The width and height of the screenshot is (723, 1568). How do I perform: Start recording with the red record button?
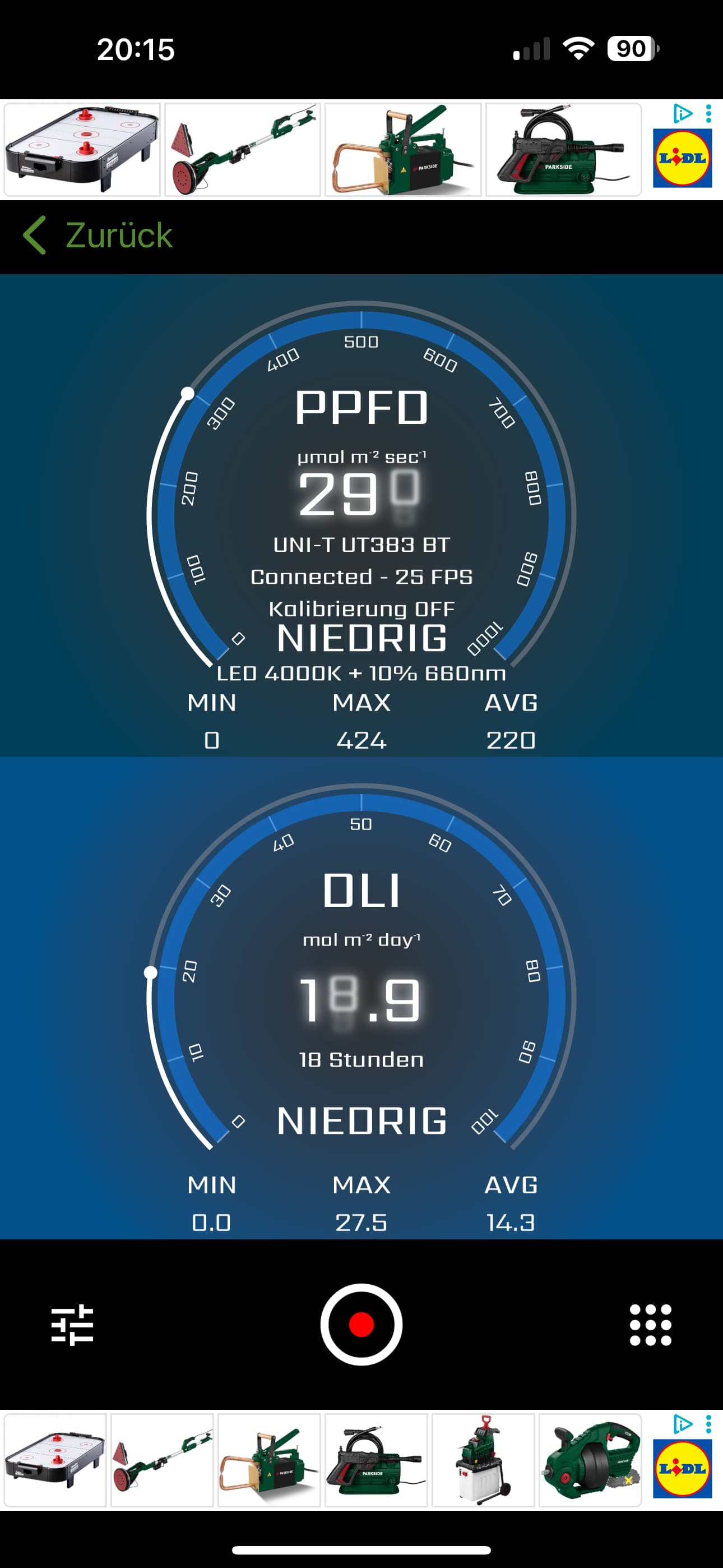[361, 1324]
